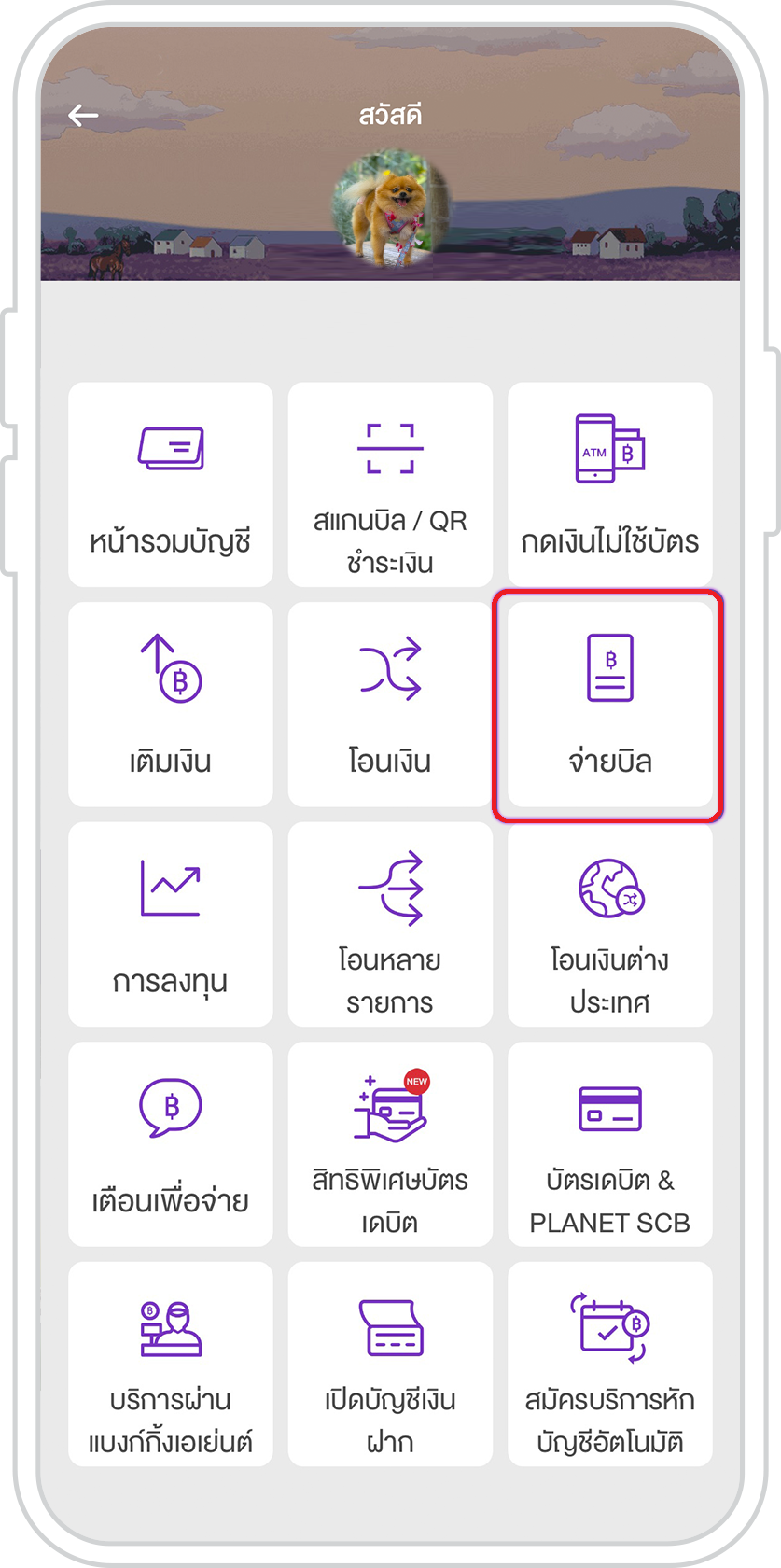Image resolution: width=781 pixels, height=1568 pixels.
Task: Open โอนเงินต่างประเทศ international transfer
Action: 609,924
